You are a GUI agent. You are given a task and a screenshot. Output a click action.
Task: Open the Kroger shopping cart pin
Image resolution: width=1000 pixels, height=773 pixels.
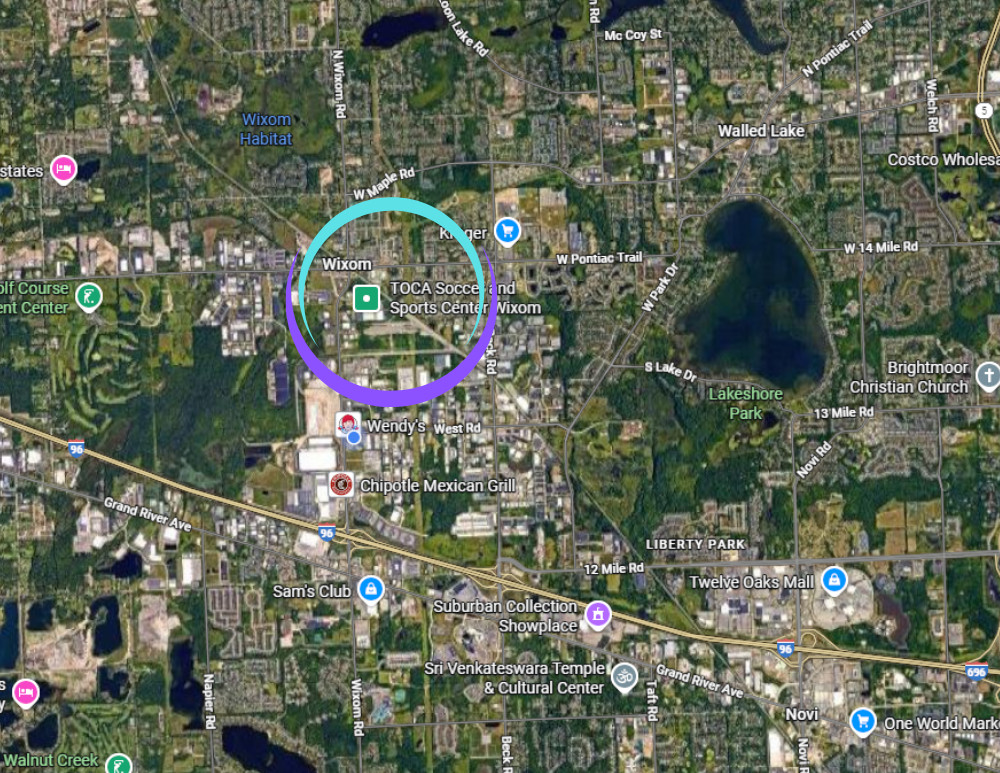(x=507, y=232)
